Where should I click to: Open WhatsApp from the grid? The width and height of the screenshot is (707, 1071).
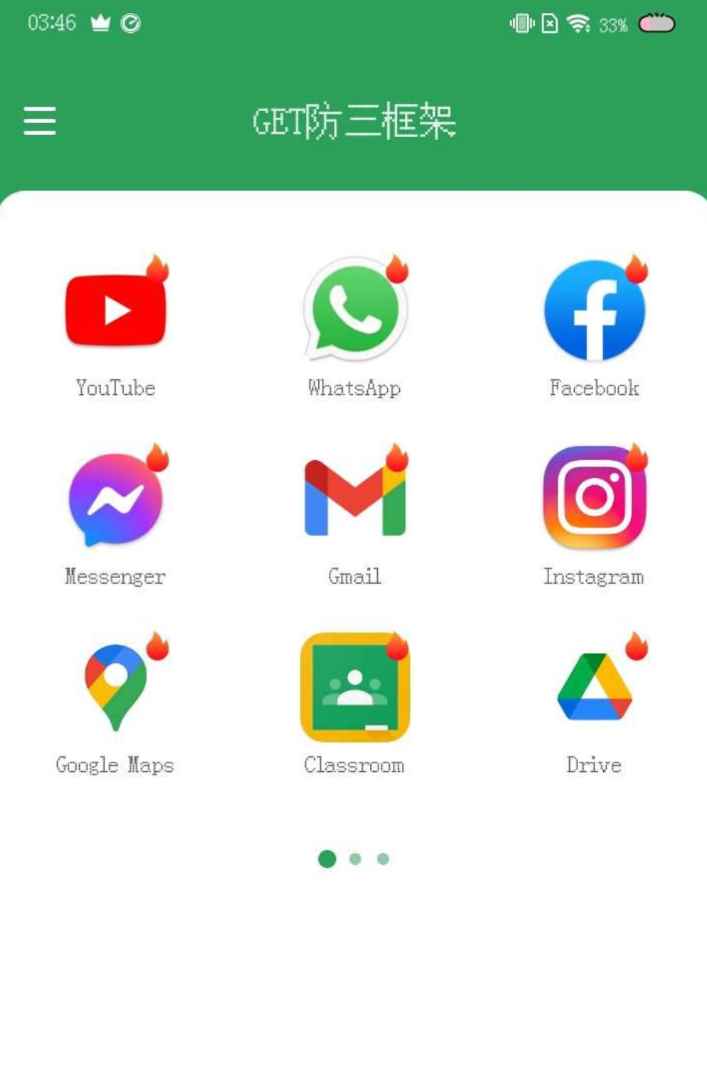click(x=354, y=310)
